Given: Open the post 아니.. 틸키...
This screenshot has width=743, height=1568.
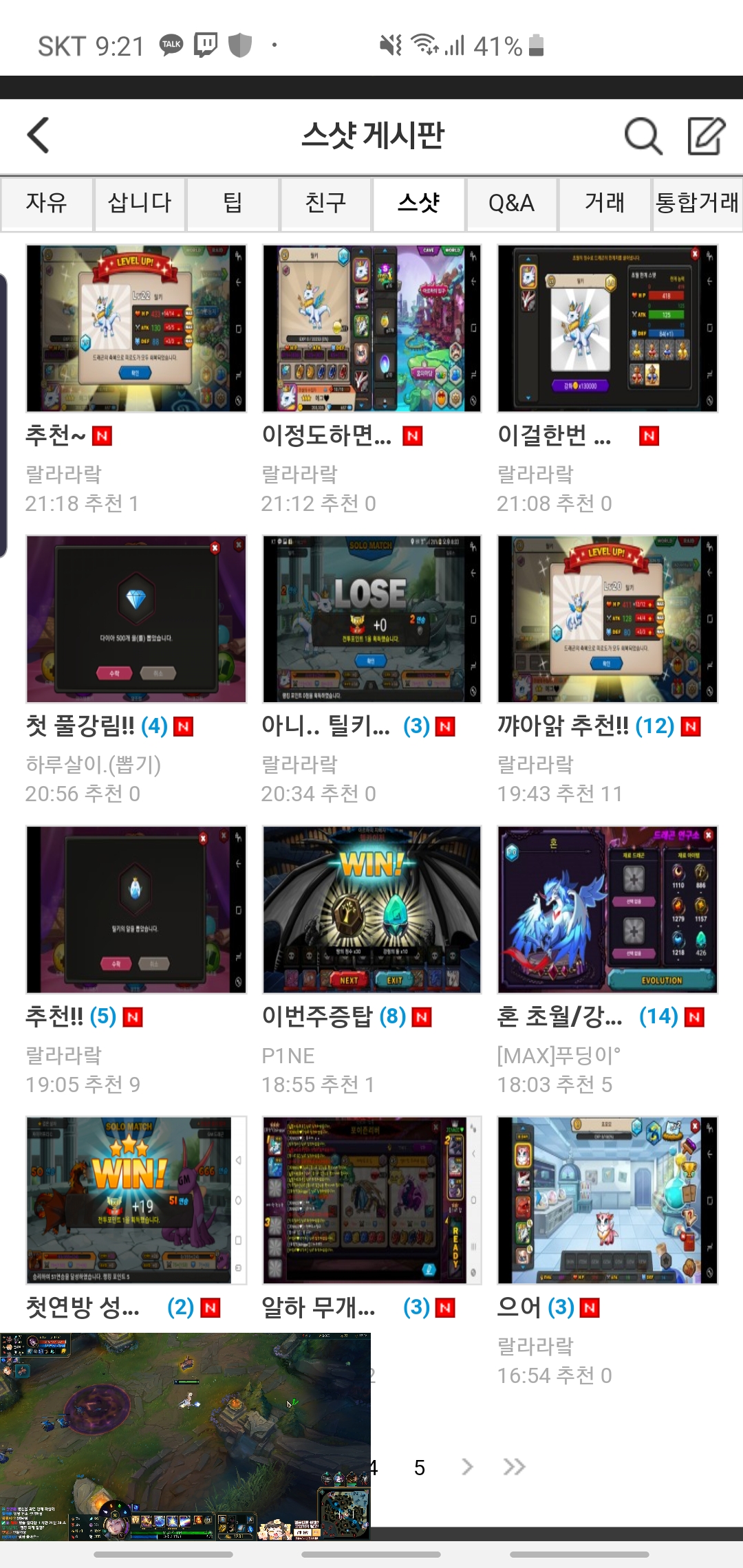Looking at the screenshot, I should [371, 619].
